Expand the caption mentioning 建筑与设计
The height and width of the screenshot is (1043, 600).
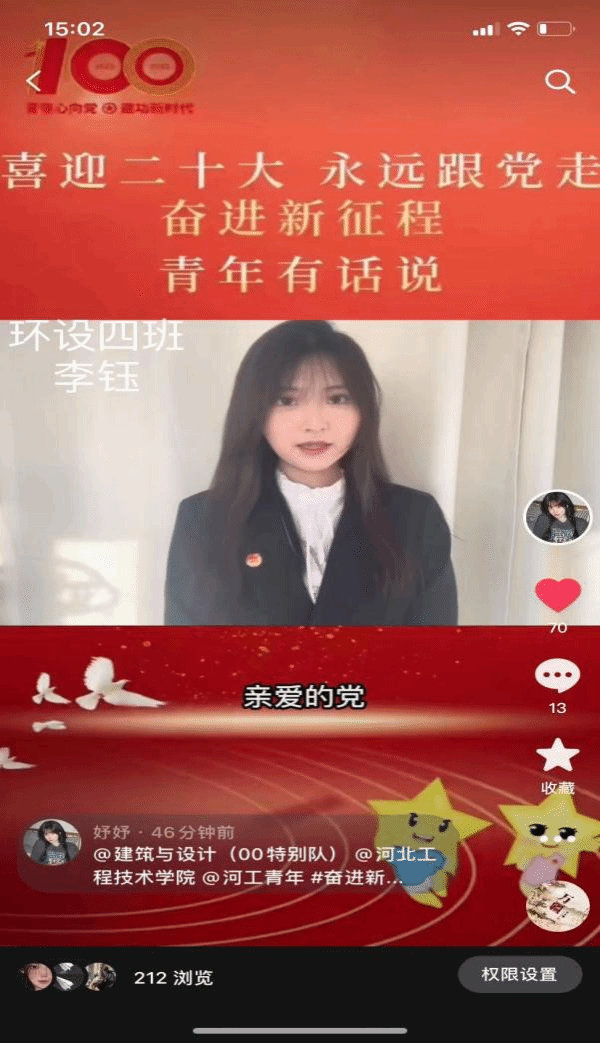[250, 866]
